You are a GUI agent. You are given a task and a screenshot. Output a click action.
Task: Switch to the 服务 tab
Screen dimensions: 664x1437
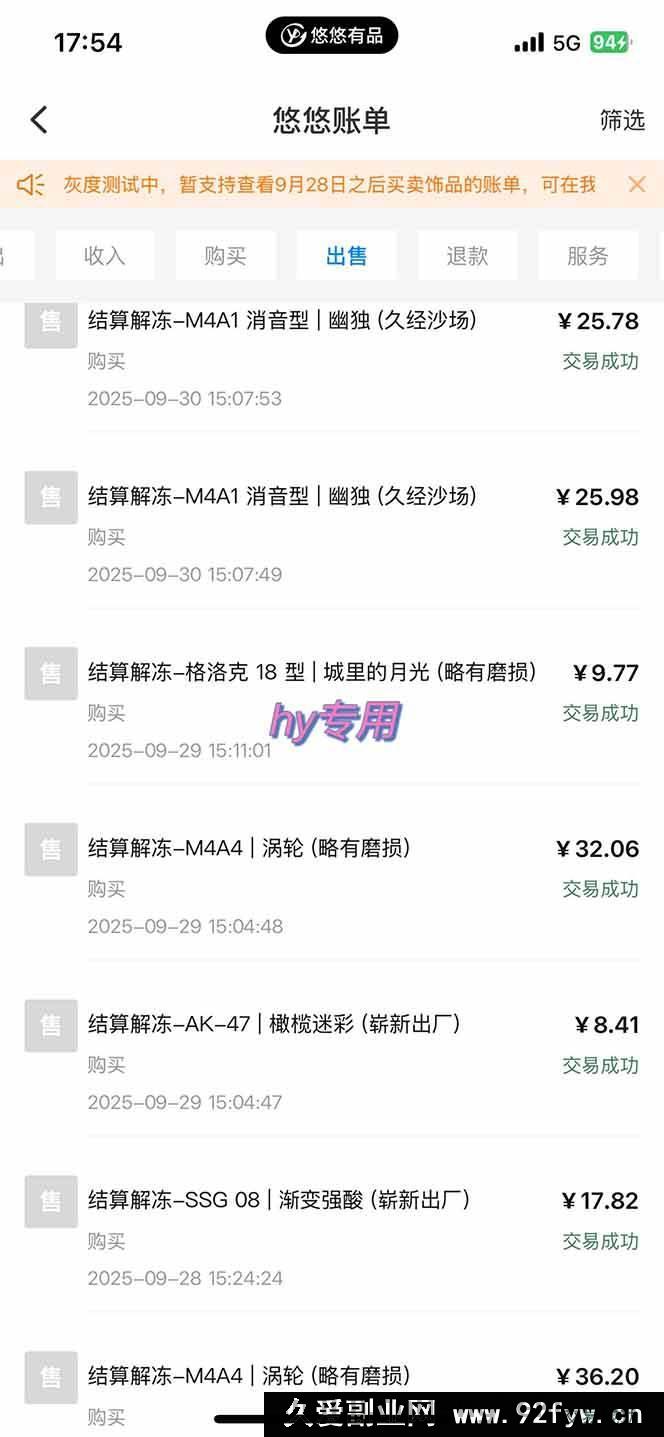click(587, 256)
